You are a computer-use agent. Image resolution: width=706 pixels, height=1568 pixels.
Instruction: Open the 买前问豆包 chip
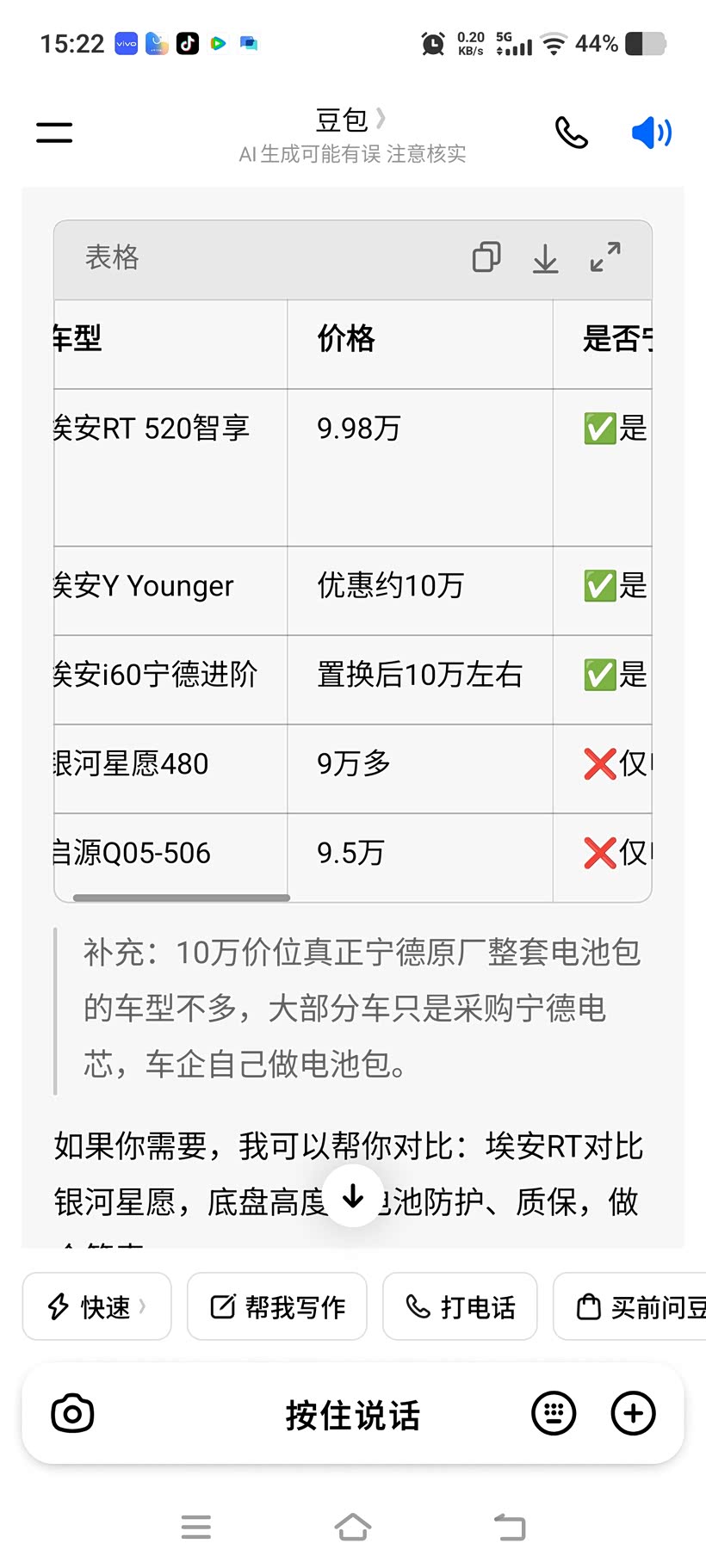point(630,1306)
